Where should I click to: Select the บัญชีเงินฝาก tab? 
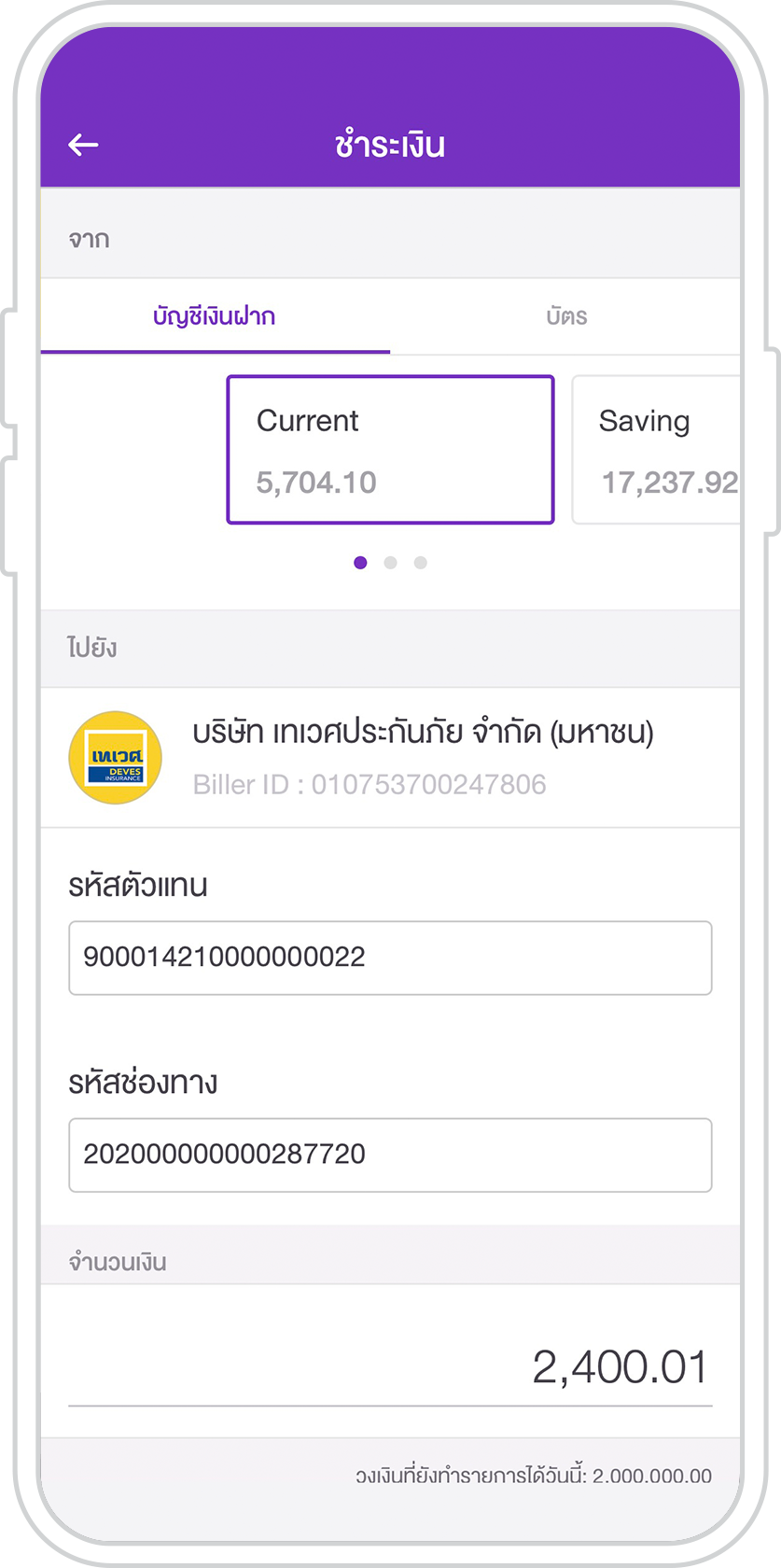coord(215,316)
